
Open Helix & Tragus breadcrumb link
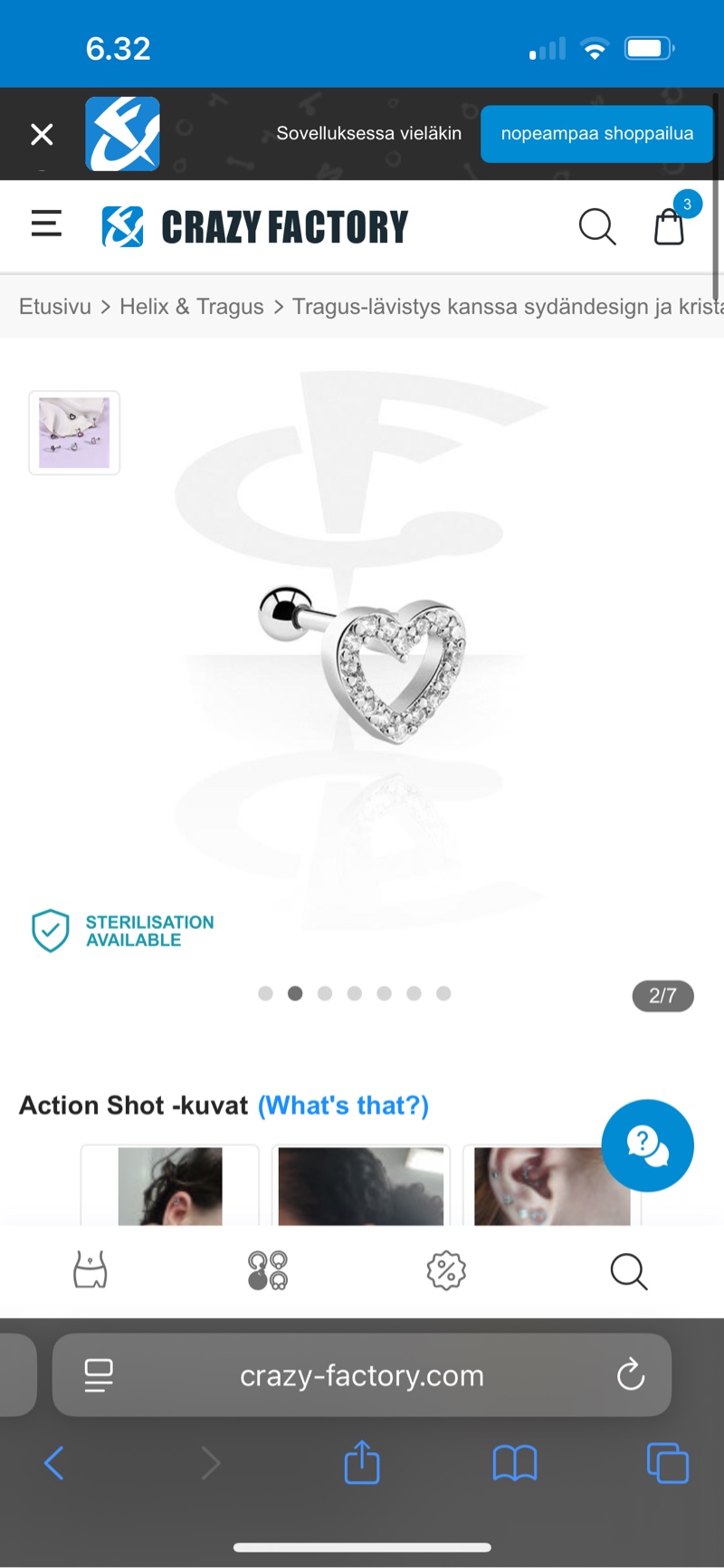coord(191,307)
